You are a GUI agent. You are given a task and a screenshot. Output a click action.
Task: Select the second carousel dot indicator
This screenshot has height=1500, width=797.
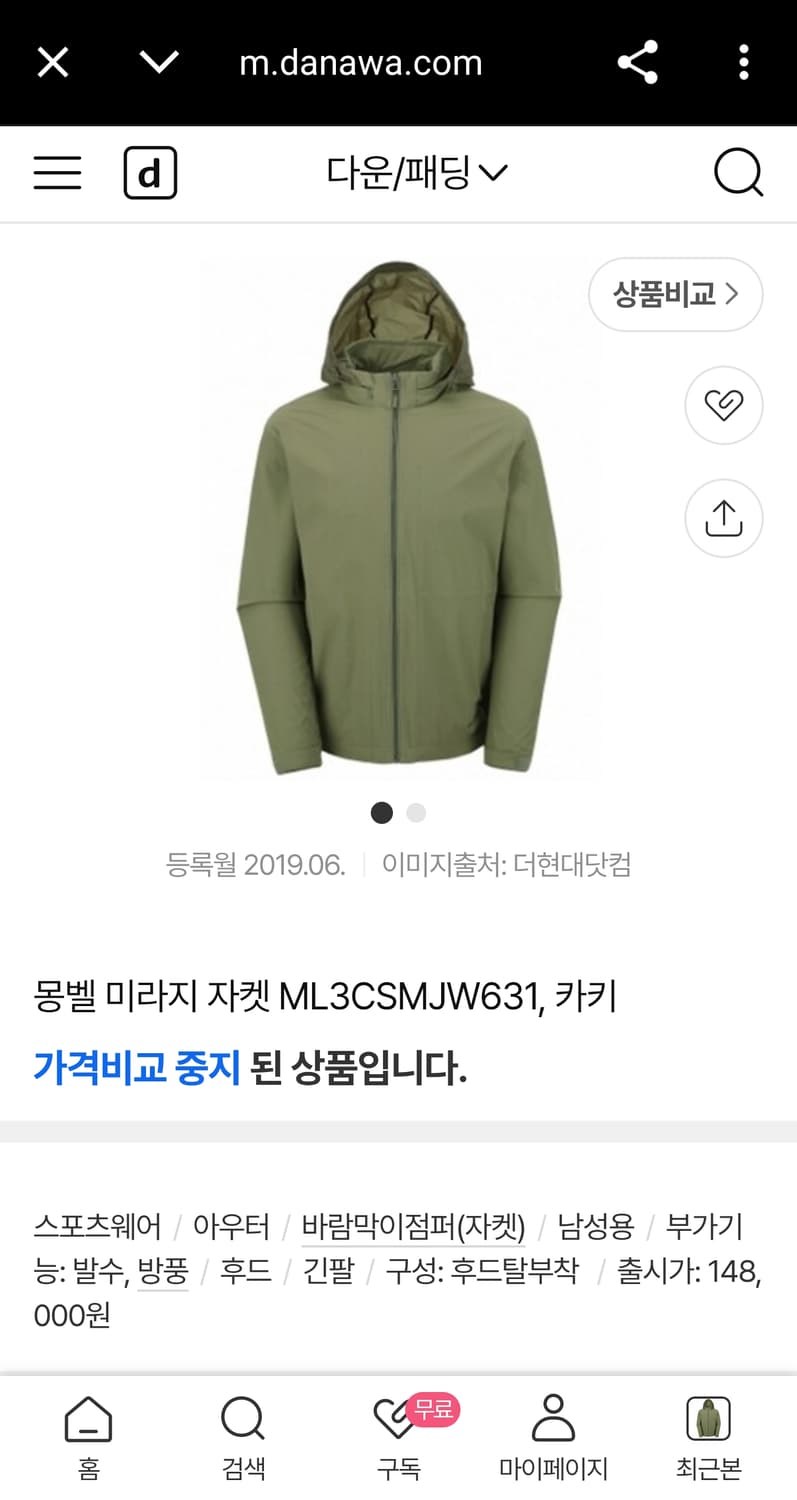point(414,813)
